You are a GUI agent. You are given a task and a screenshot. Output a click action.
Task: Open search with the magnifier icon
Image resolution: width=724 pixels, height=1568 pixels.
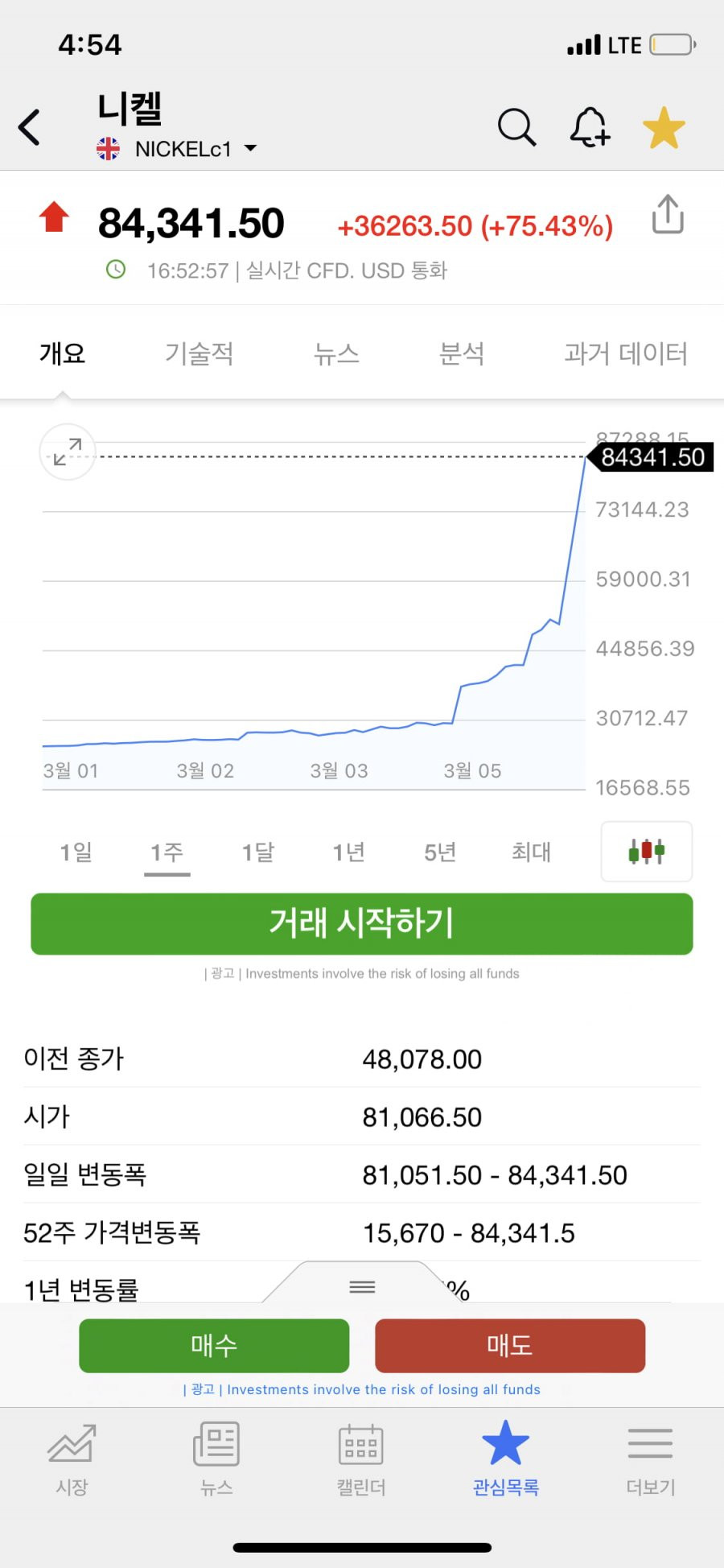(x=516, y=127)
